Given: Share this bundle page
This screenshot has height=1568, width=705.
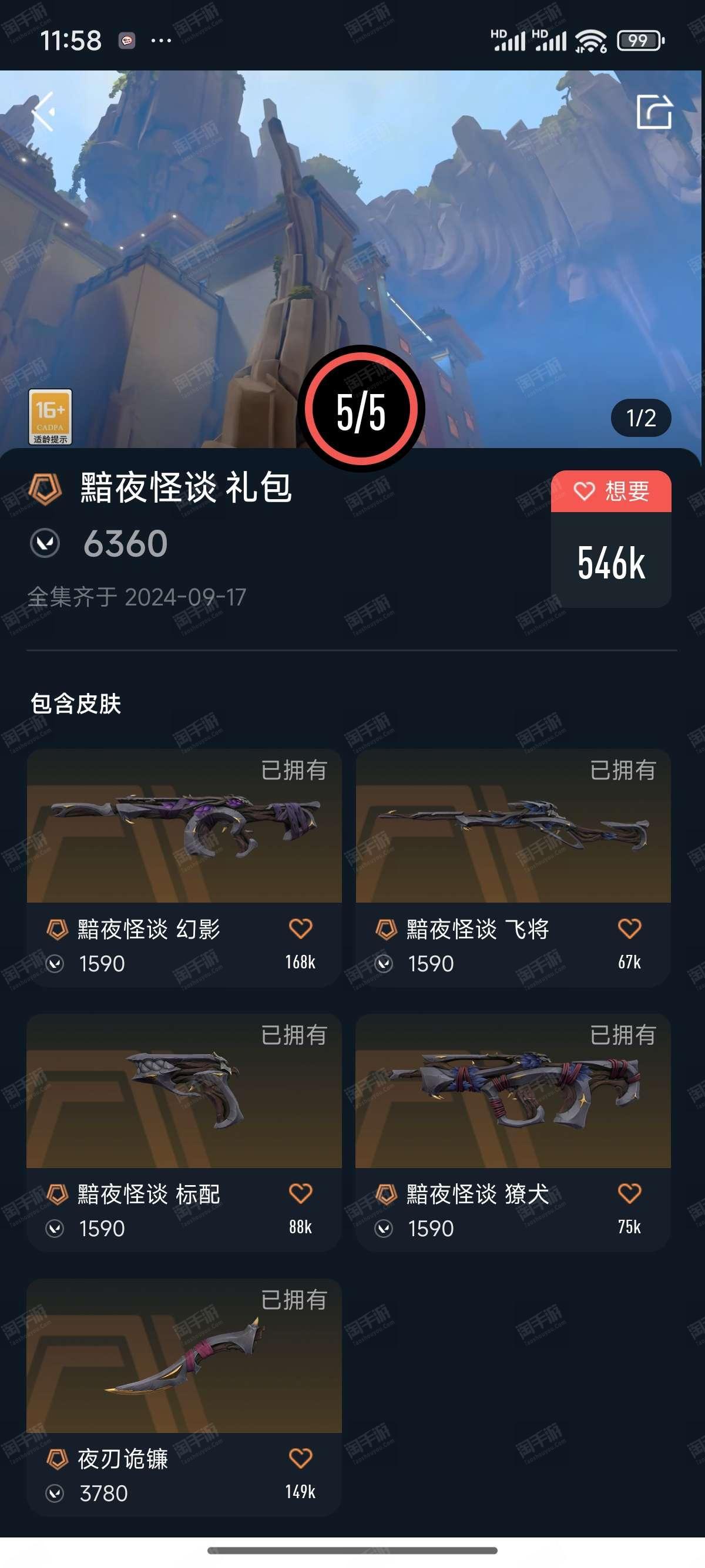Looking at the screenshot, I should (x=654, y=112).
